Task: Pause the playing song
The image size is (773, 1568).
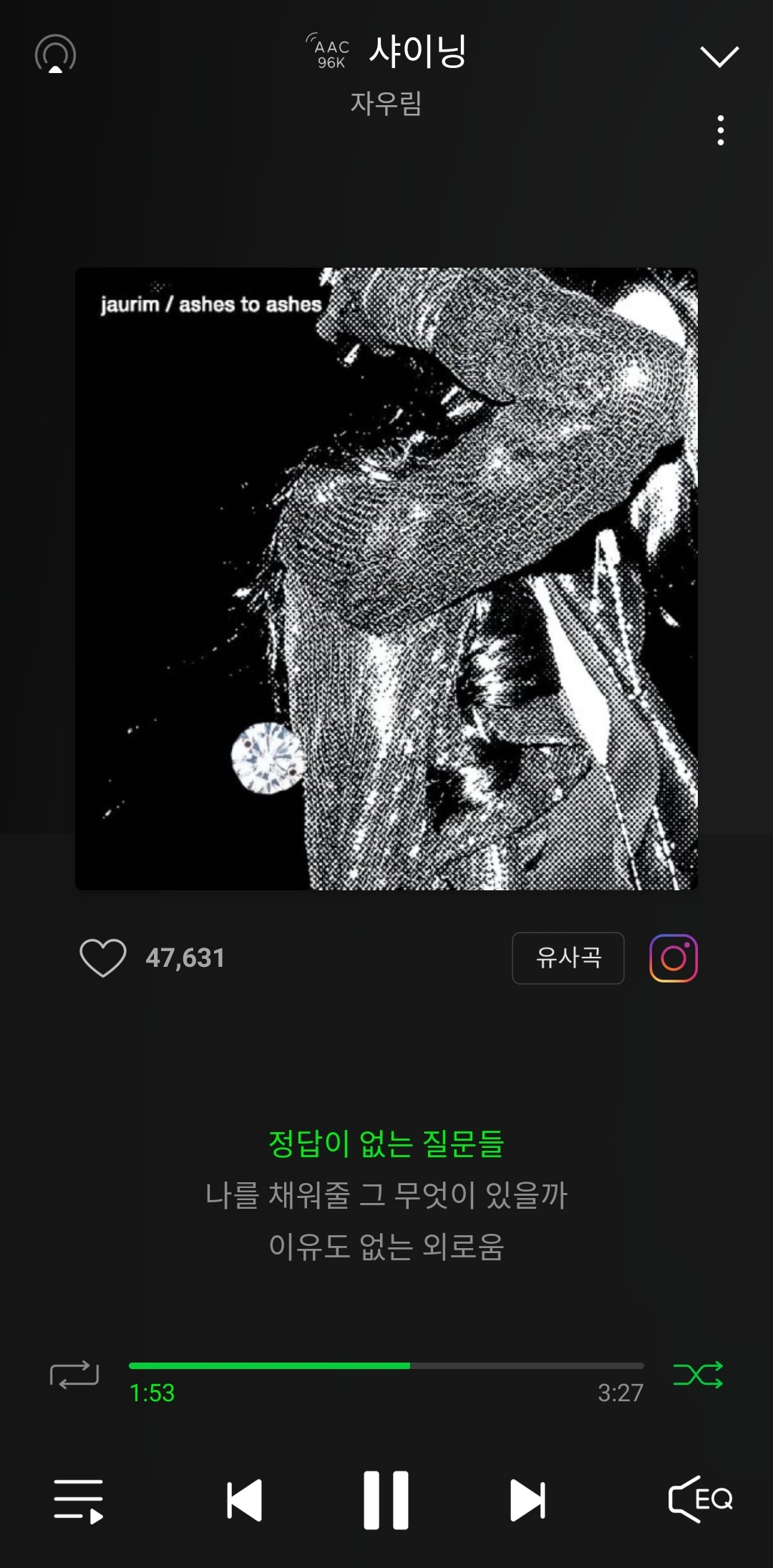Action: click(x=386, y=1500)
